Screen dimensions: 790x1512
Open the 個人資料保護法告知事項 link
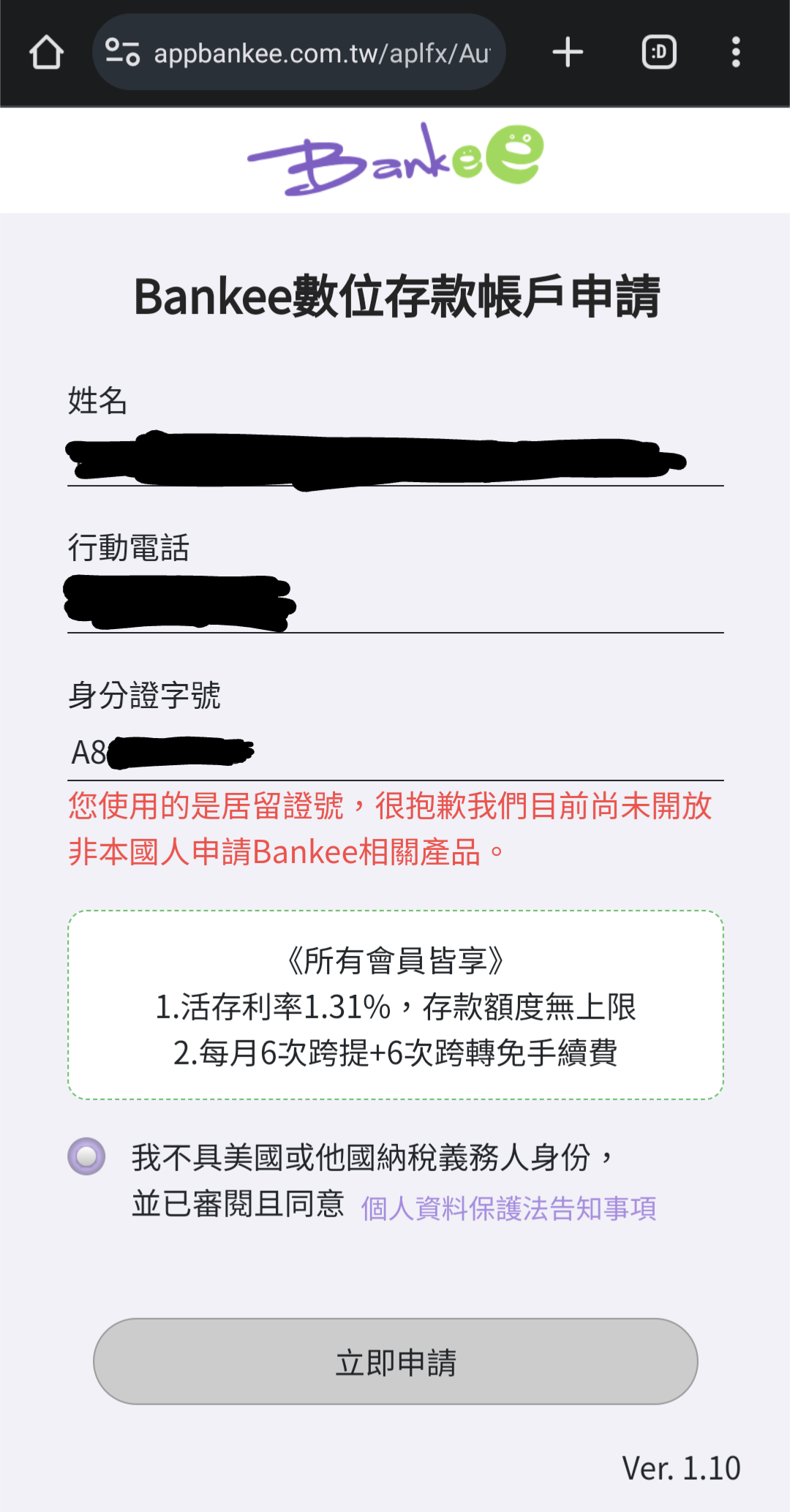pos(508,1208)
